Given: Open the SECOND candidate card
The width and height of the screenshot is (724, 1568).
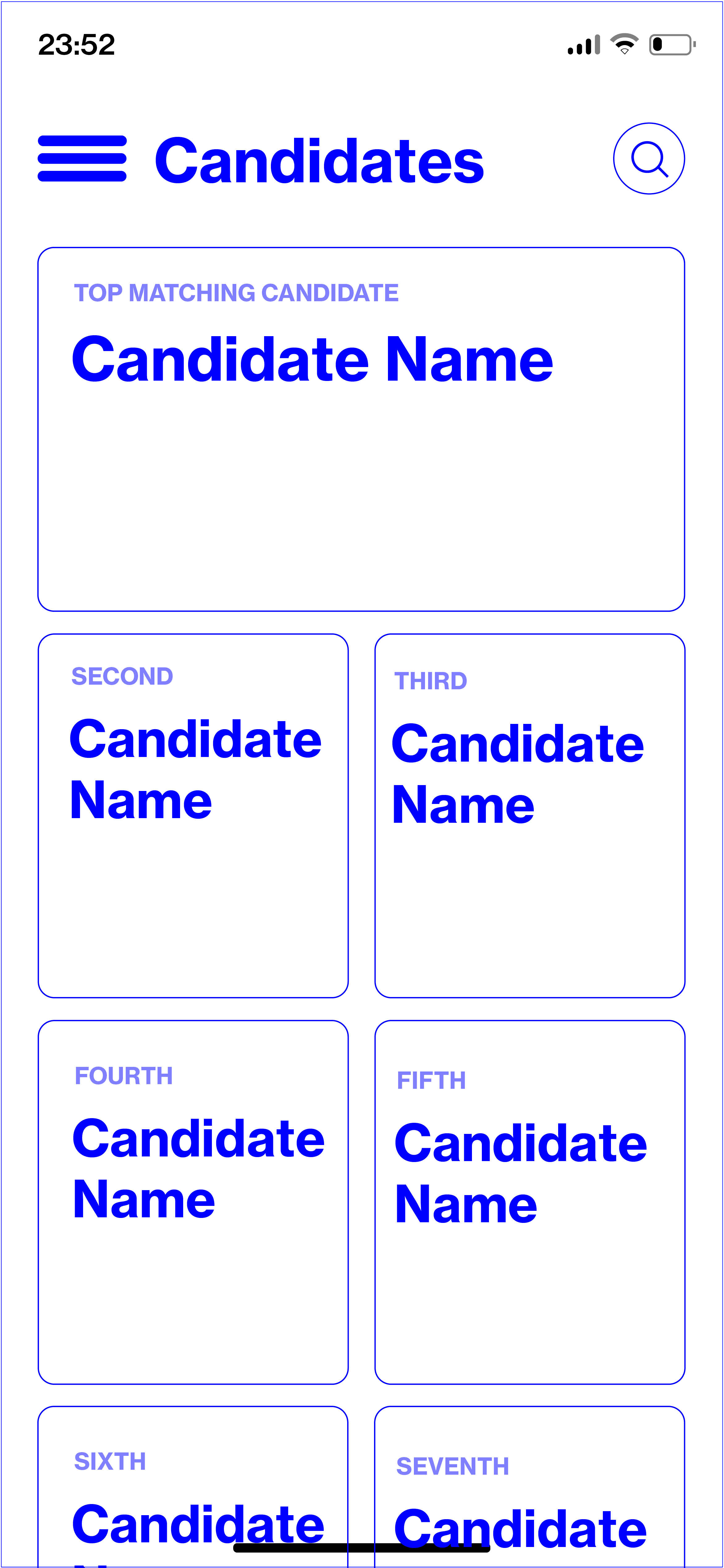Looking at the screenshot, I should click(193, 816).
